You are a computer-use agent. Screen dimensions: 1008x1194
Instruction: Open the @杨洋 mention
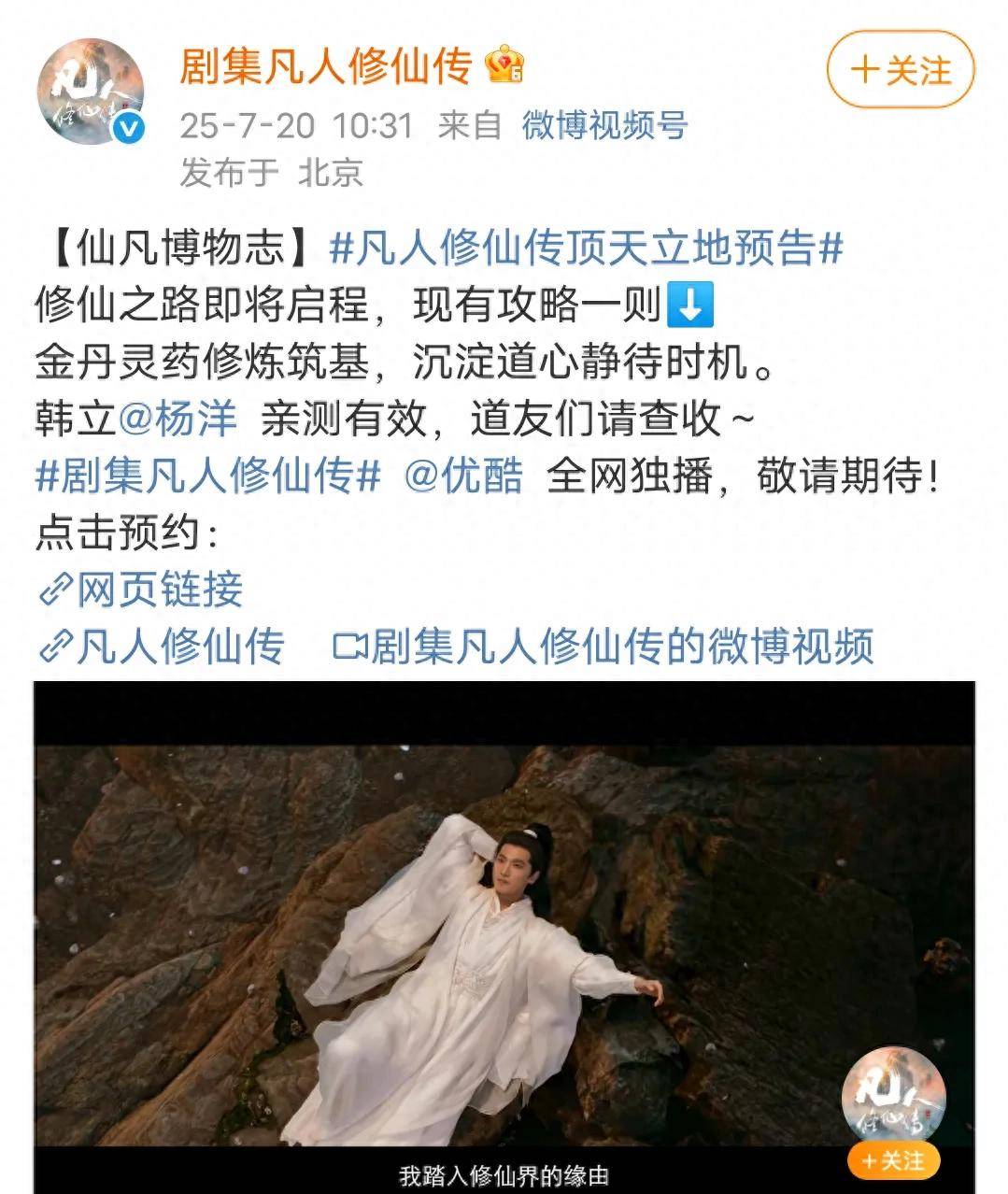coord(177,419)
